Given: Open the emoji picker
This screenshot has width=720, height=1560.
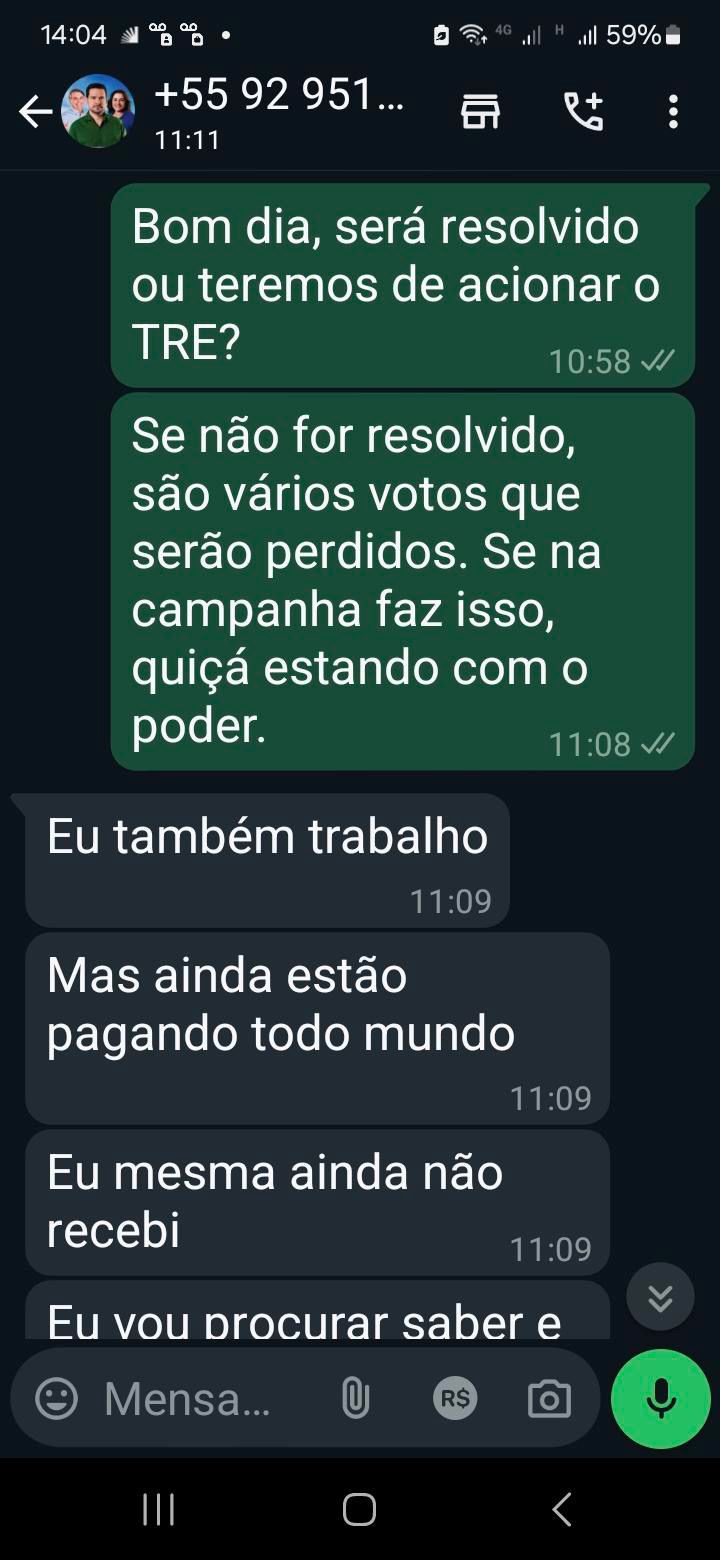Looking at the screenshot, I should (57, 1399).
